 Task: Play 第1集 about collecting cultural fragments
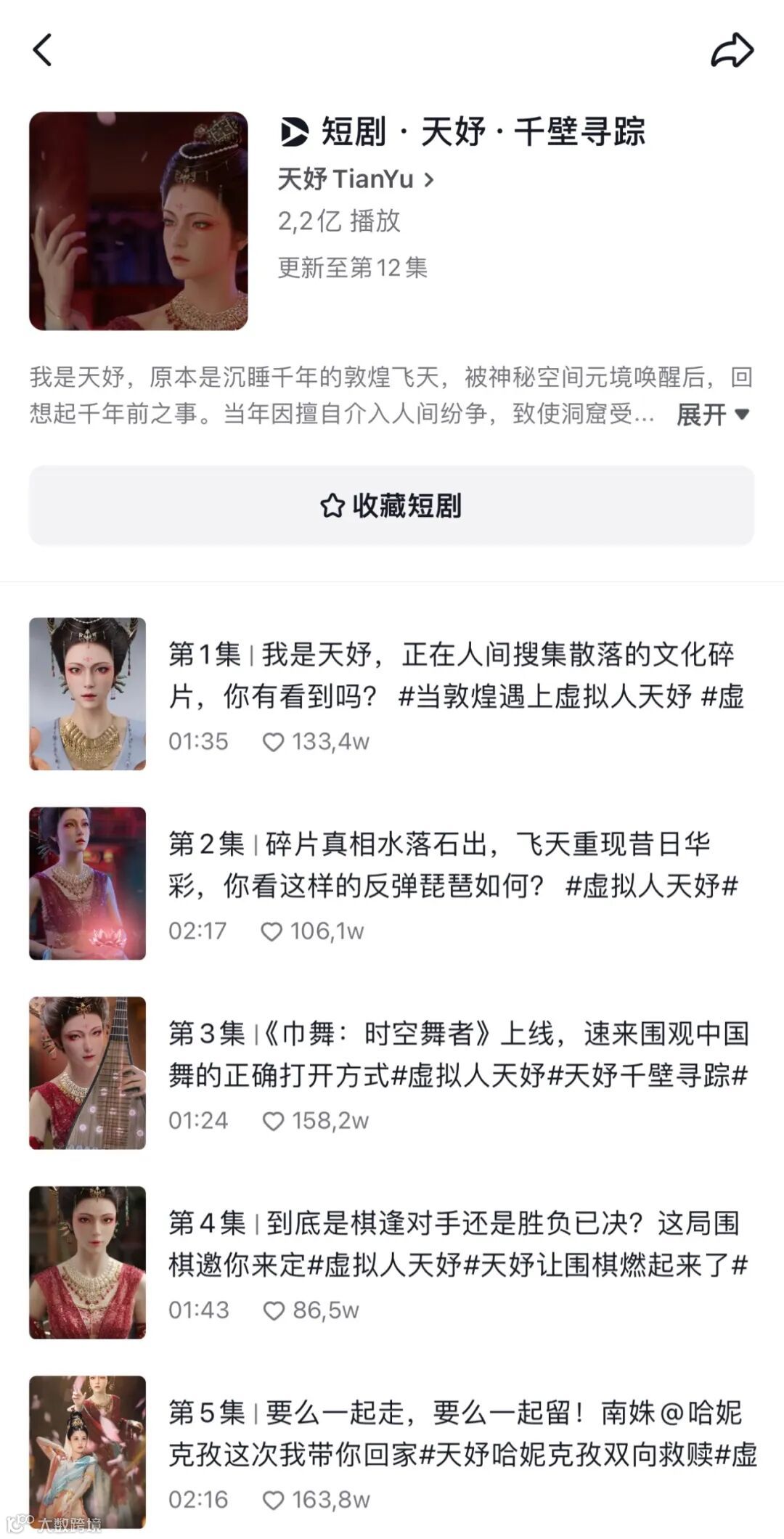coord(450,675)
